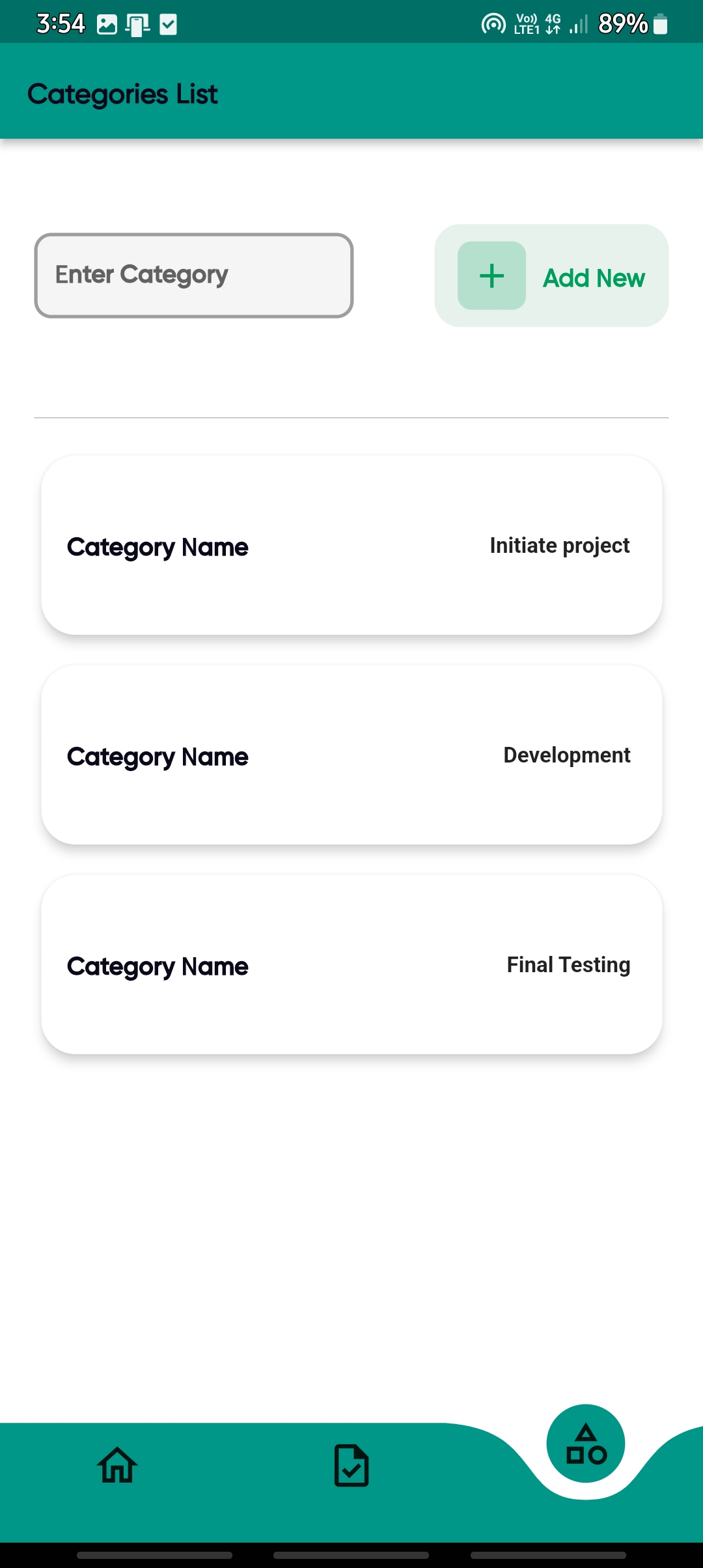
Task: Open the Development category card
Action: [351, 755]
